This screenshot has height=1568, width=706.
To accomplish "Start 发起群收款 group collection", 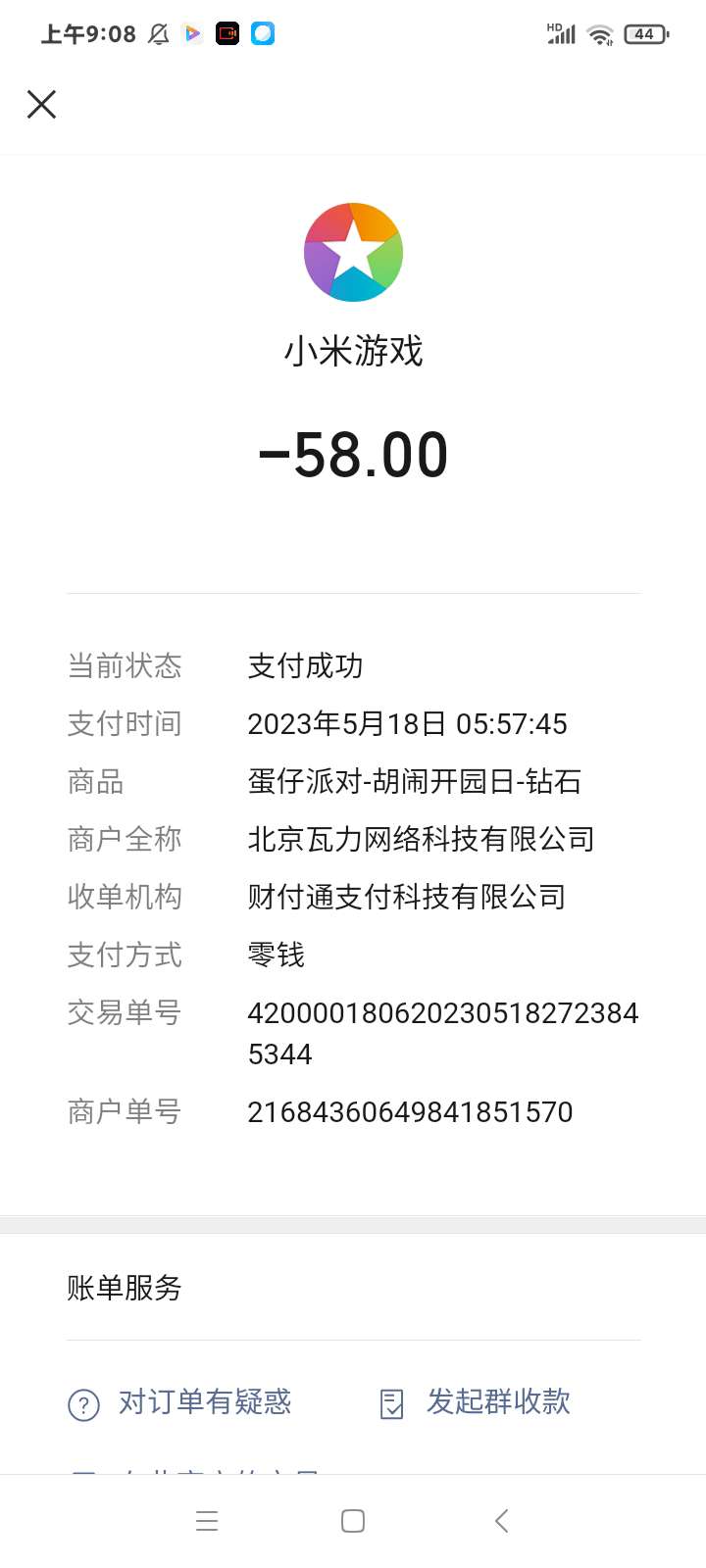I will coord(475,1403).
